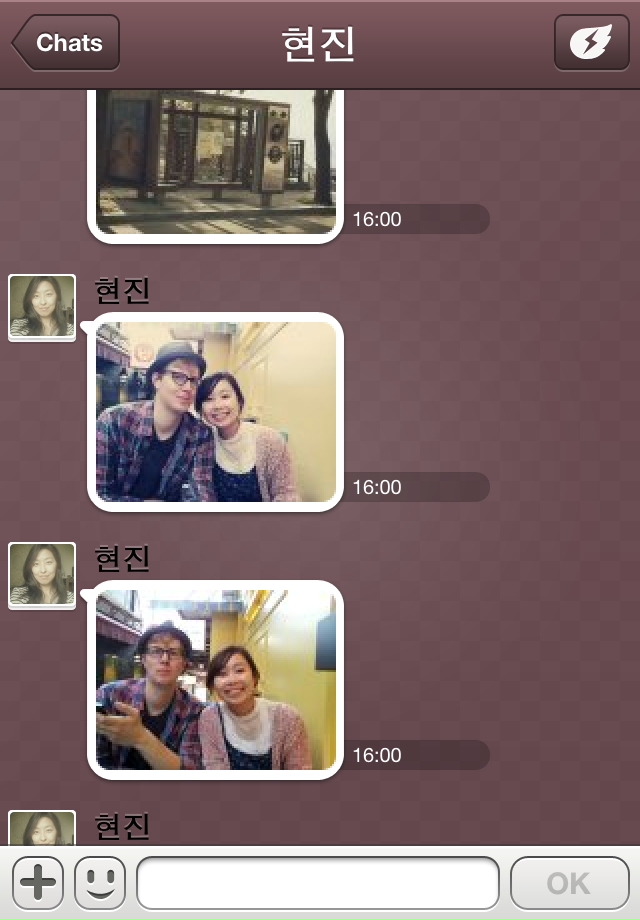Open the emoticon picker
640x920 pixels.
click(100, 882)
